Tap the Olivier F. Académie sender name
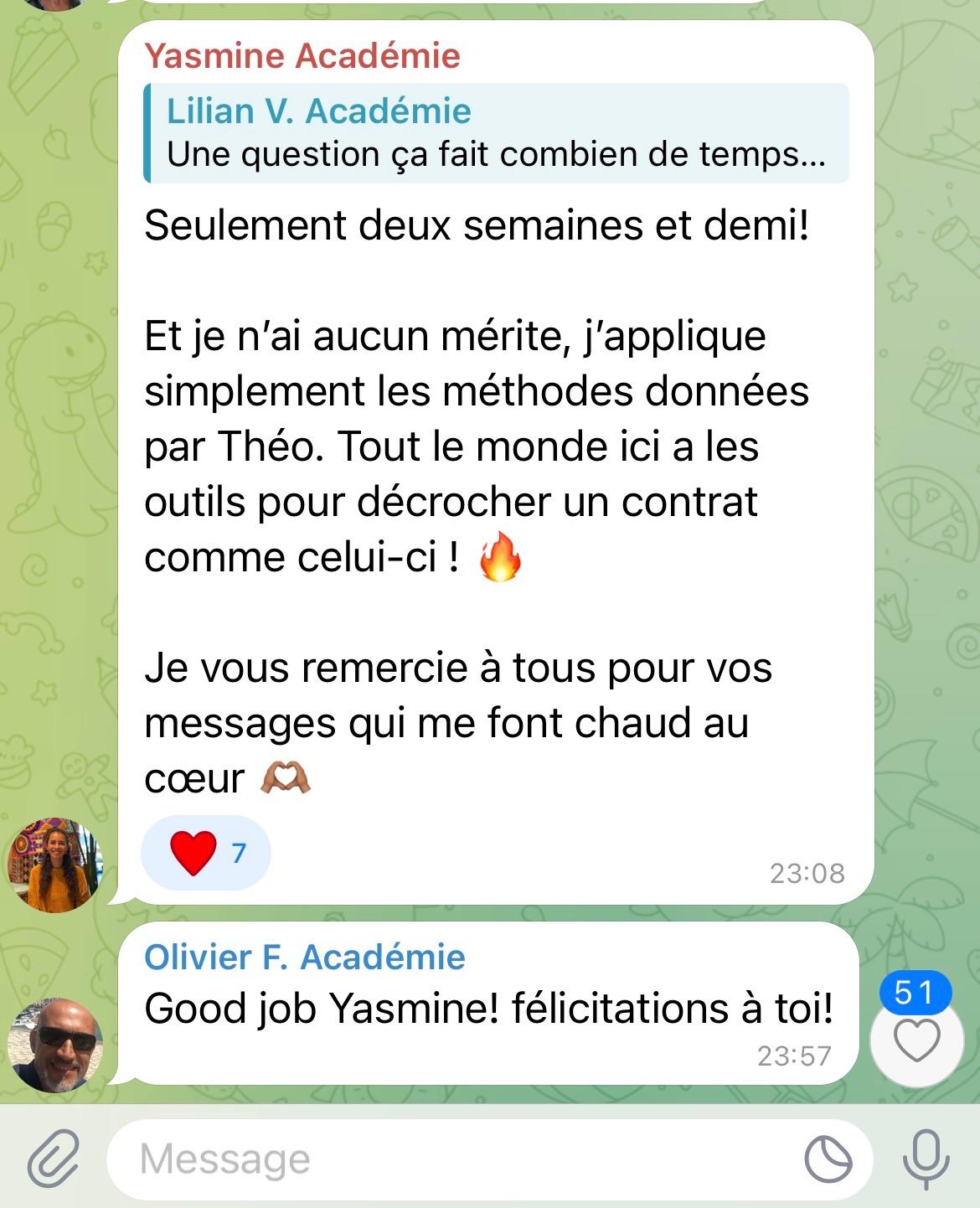This screenshot has height=1208, width=980. pos(304,957)
